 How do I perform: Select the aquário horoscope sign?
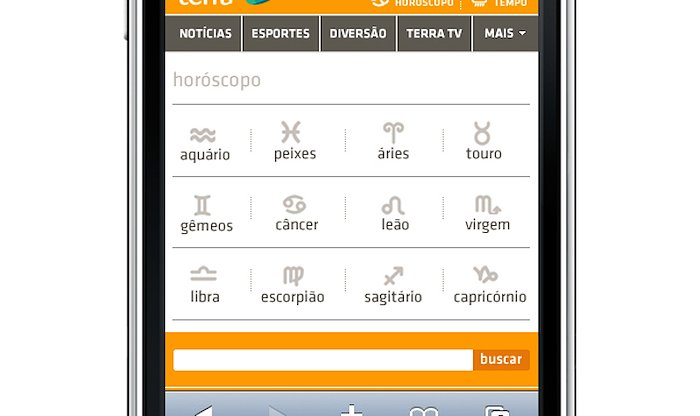(x=204, y=143)
